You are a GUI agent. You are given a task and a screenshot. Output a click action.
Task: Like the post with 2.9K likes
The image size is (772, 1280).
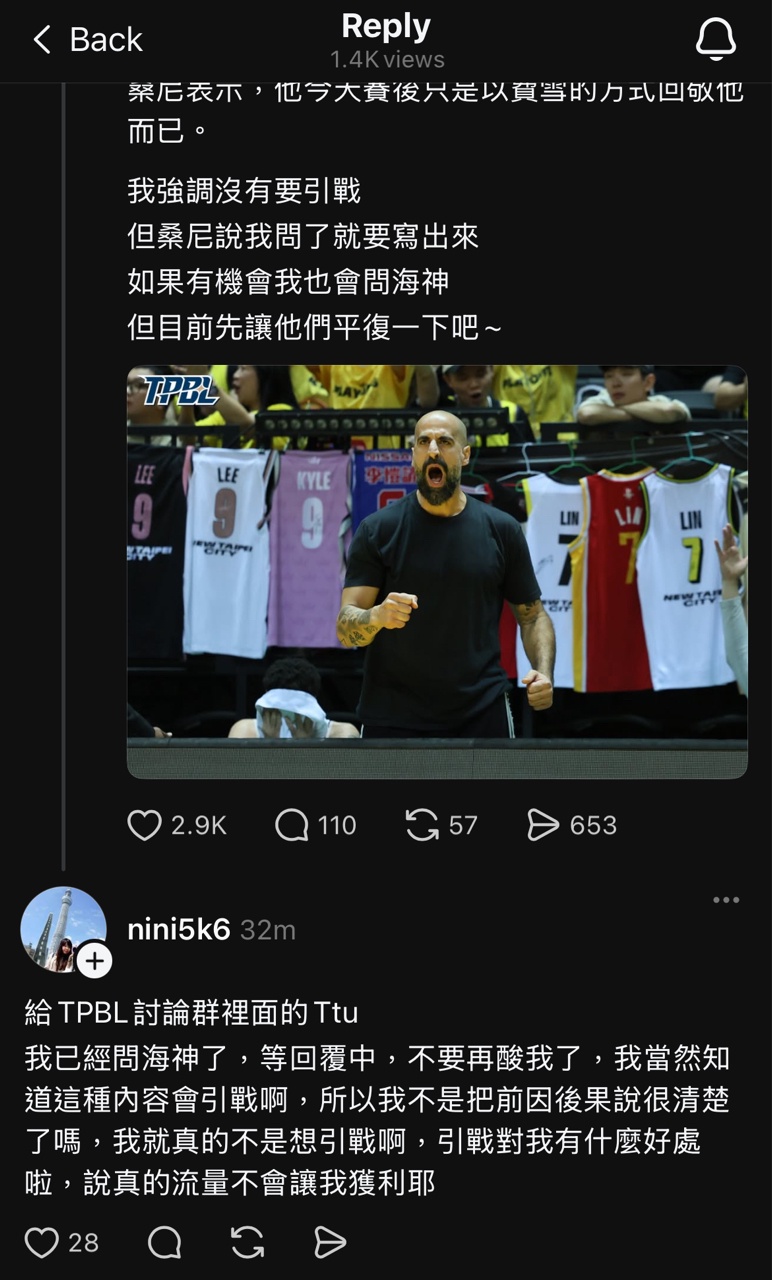146,825
